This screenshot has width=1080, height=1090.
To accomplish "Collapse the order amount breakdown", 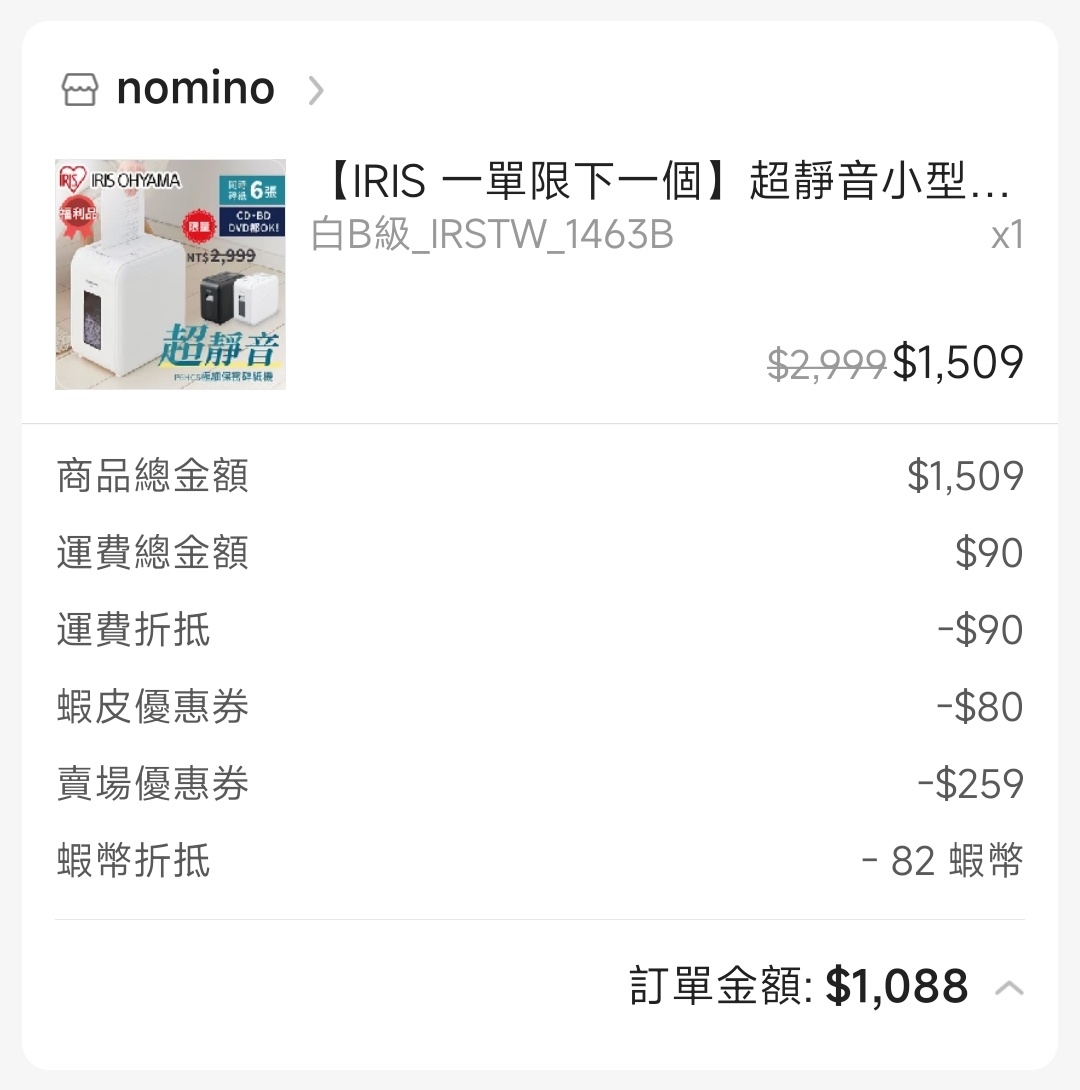I will point(1009,988).
